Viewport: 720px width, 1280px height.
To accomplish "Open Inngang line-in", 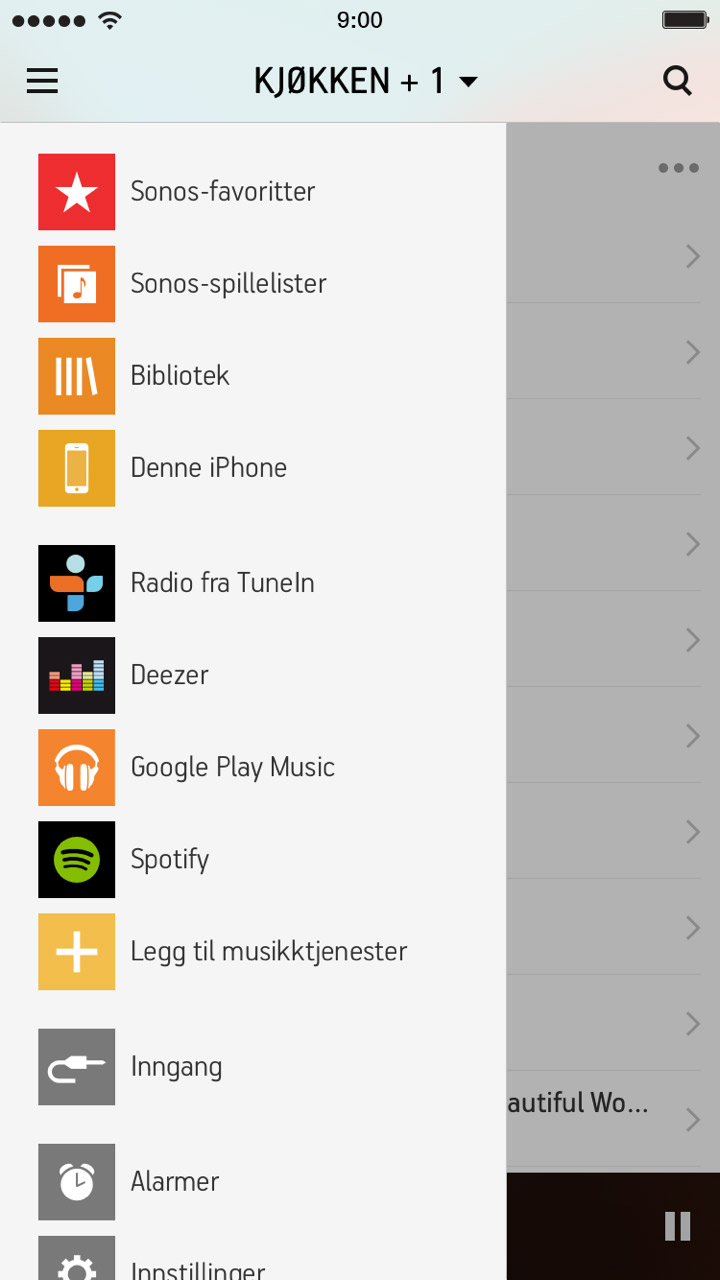I will [253, 1067].
